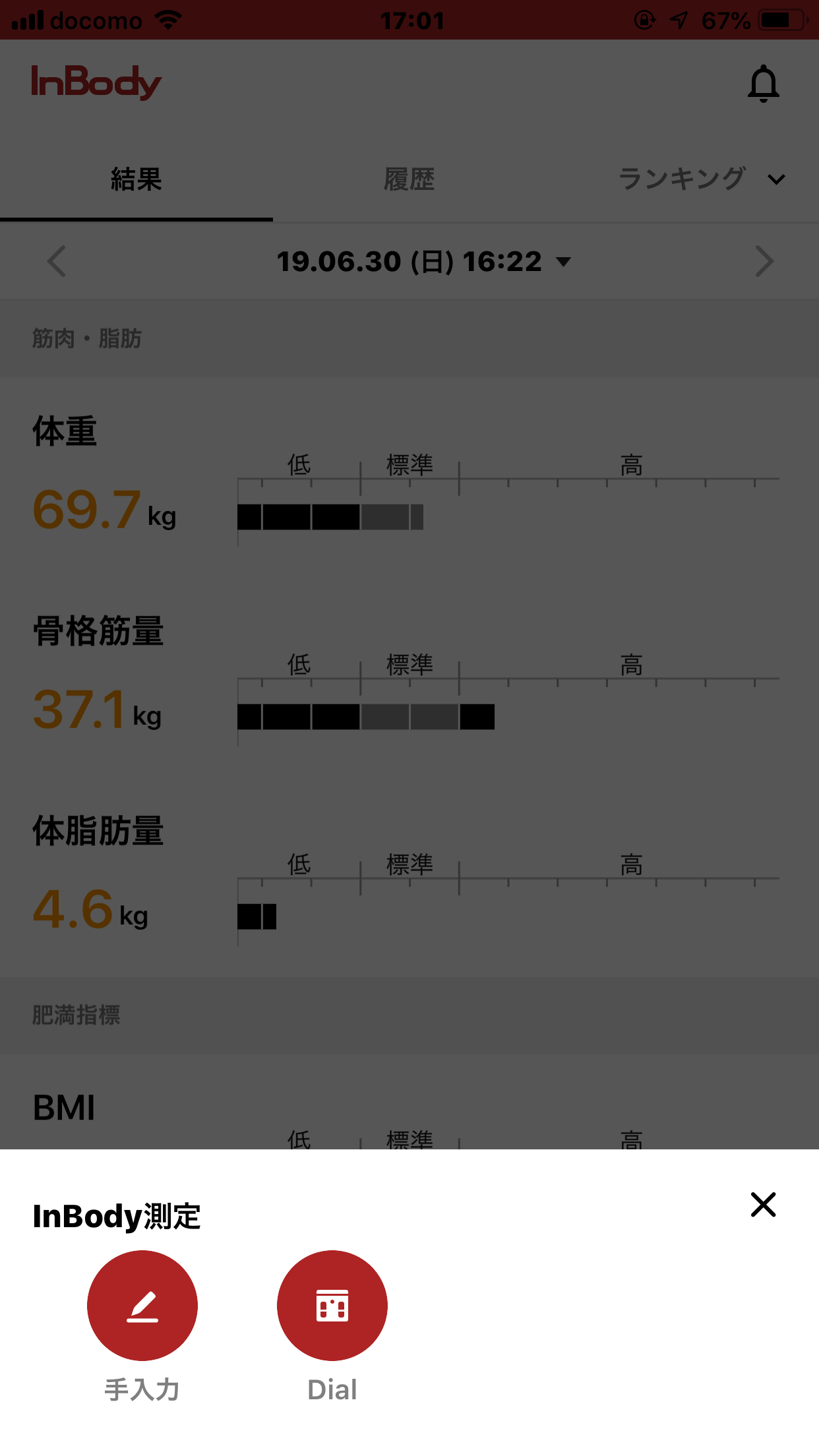Go to the previous measurement date
The image size is (819, 1456).
point(57,262)
